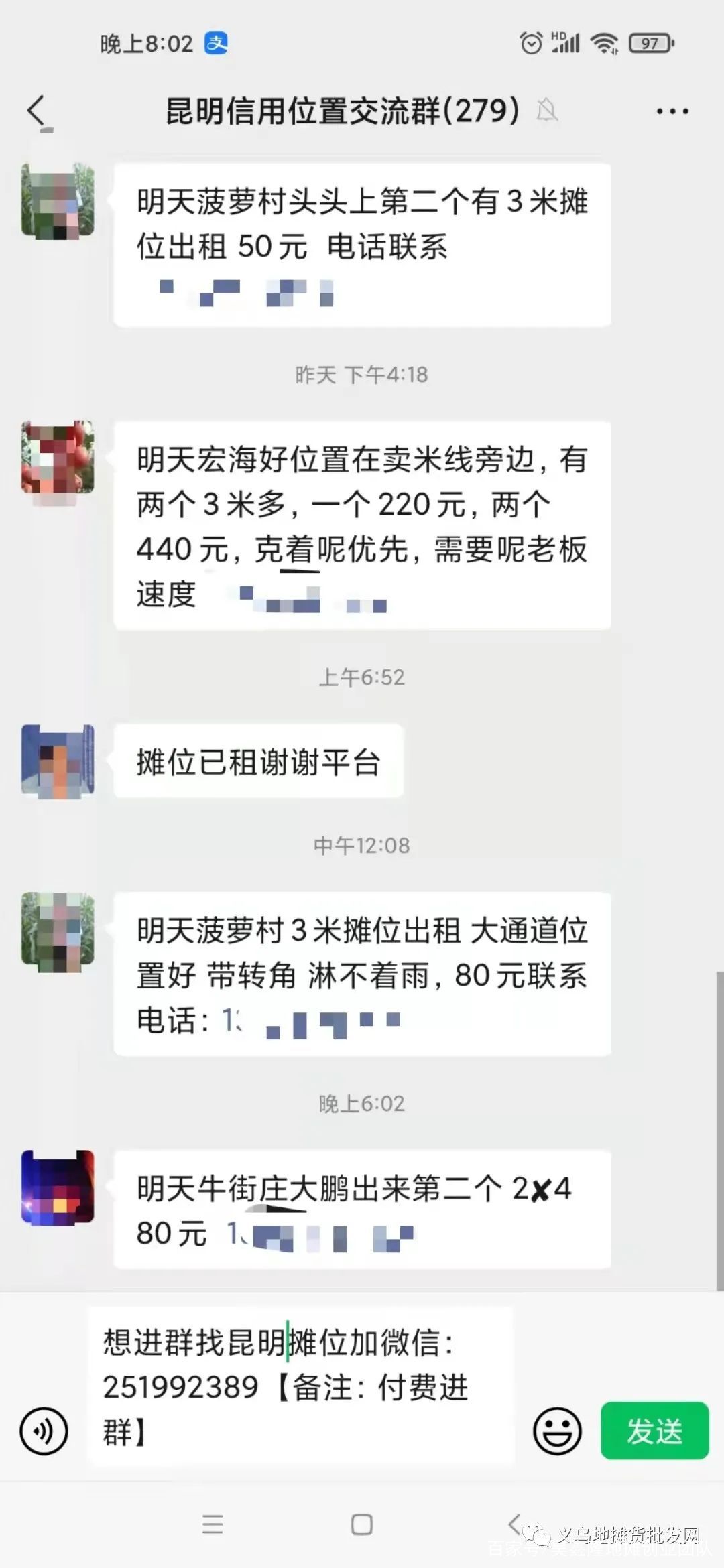Open avatar of 宏海好位置 message sender

(x=58, y=458)
